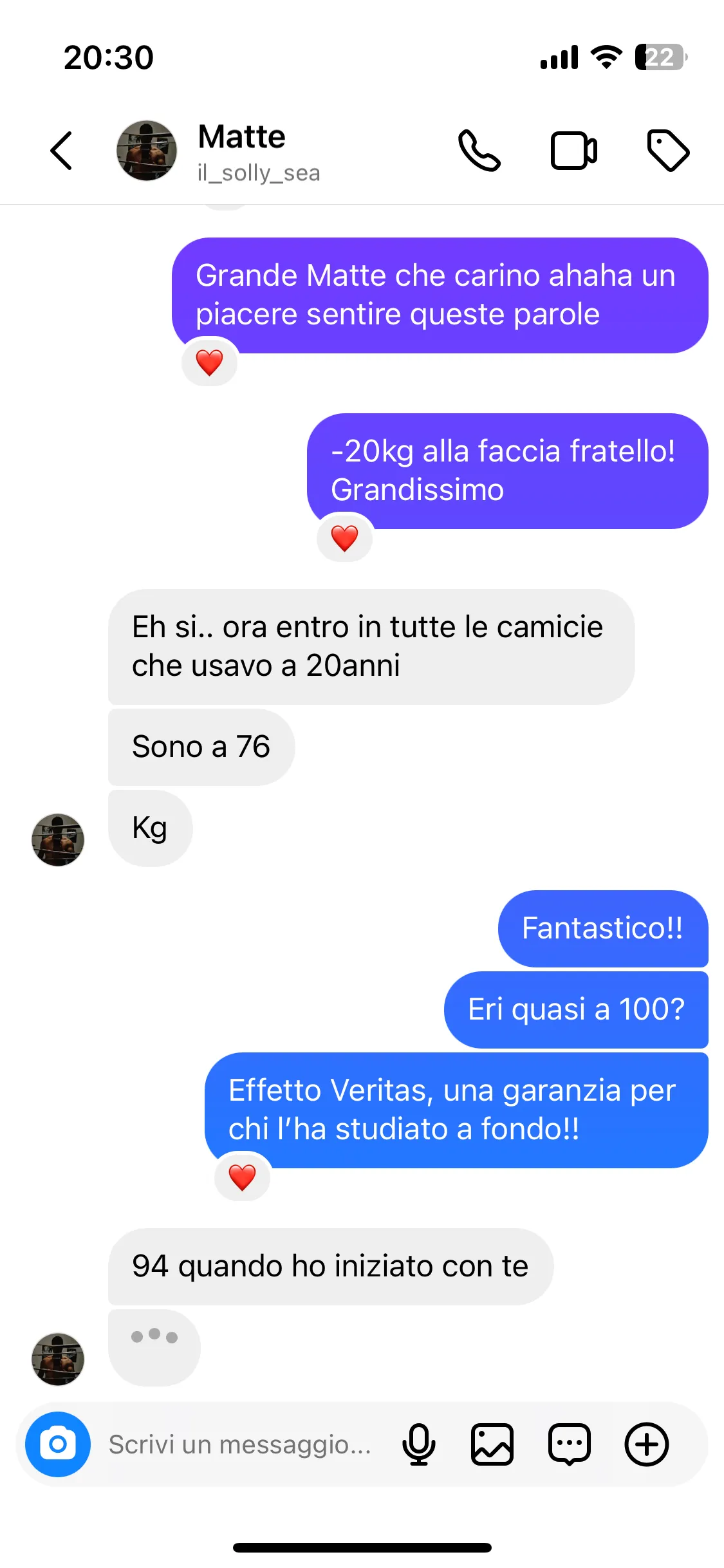724x1568 pixels.
Task: Choose a picture from the gallery
Action: pos(492,1444)
